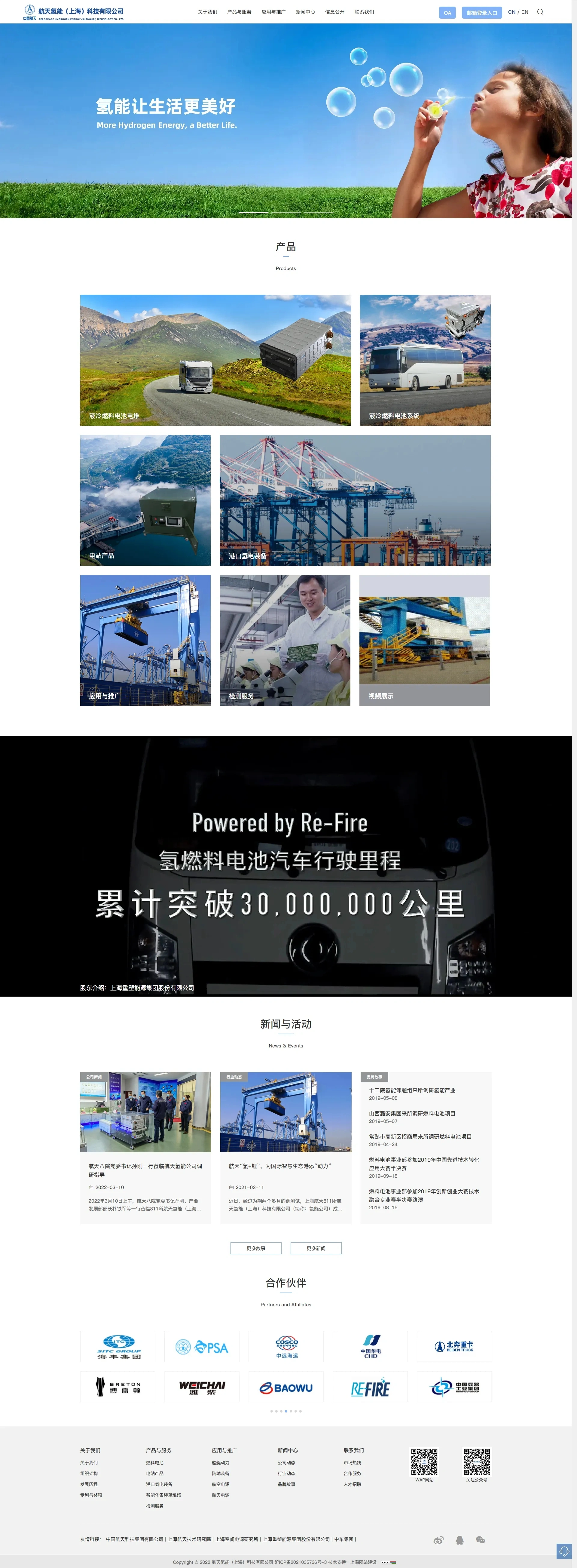Tap the 更多新闻 button

pyautogui.click(x=316, y=1248)
